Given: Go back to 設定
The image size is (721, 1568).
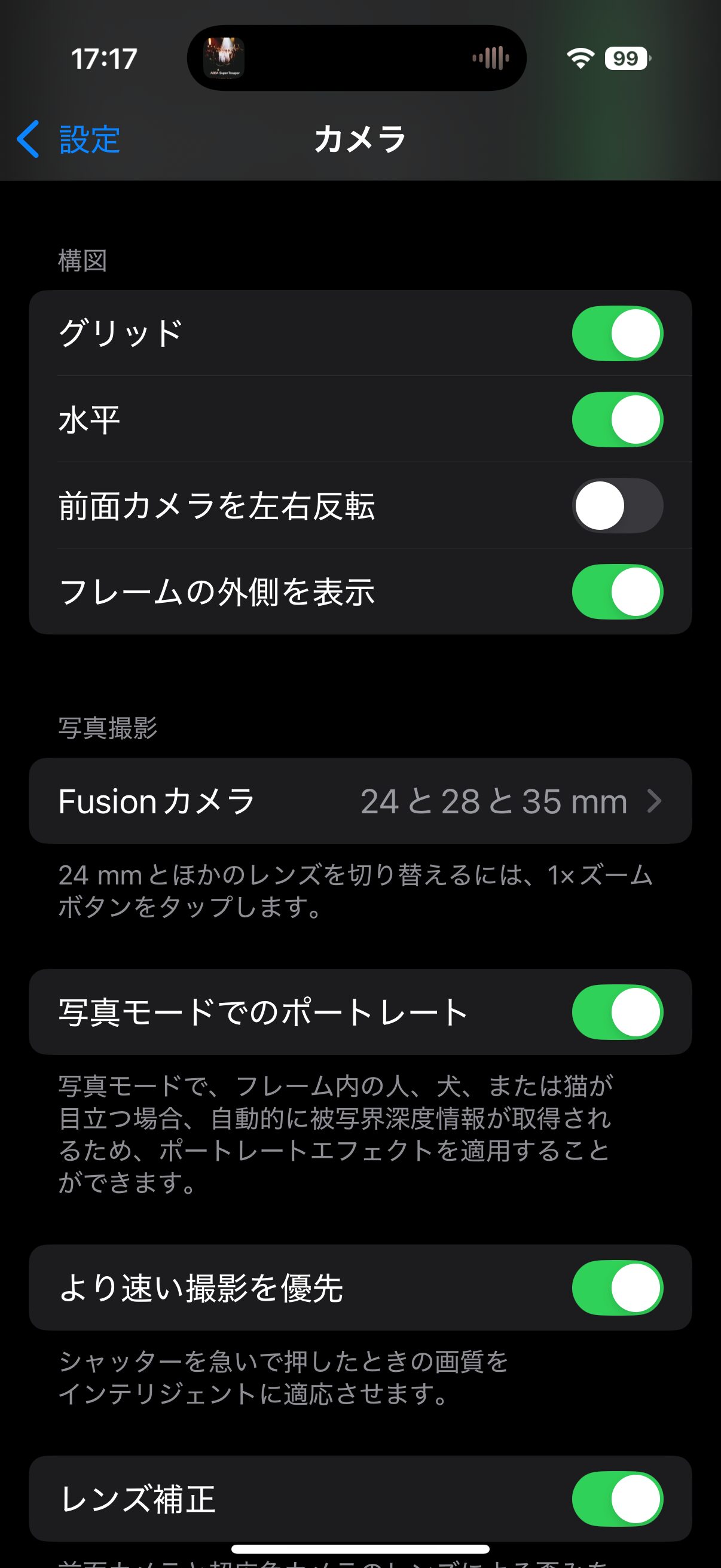Looking at the screenshot, I should click(x=68, y=139).
